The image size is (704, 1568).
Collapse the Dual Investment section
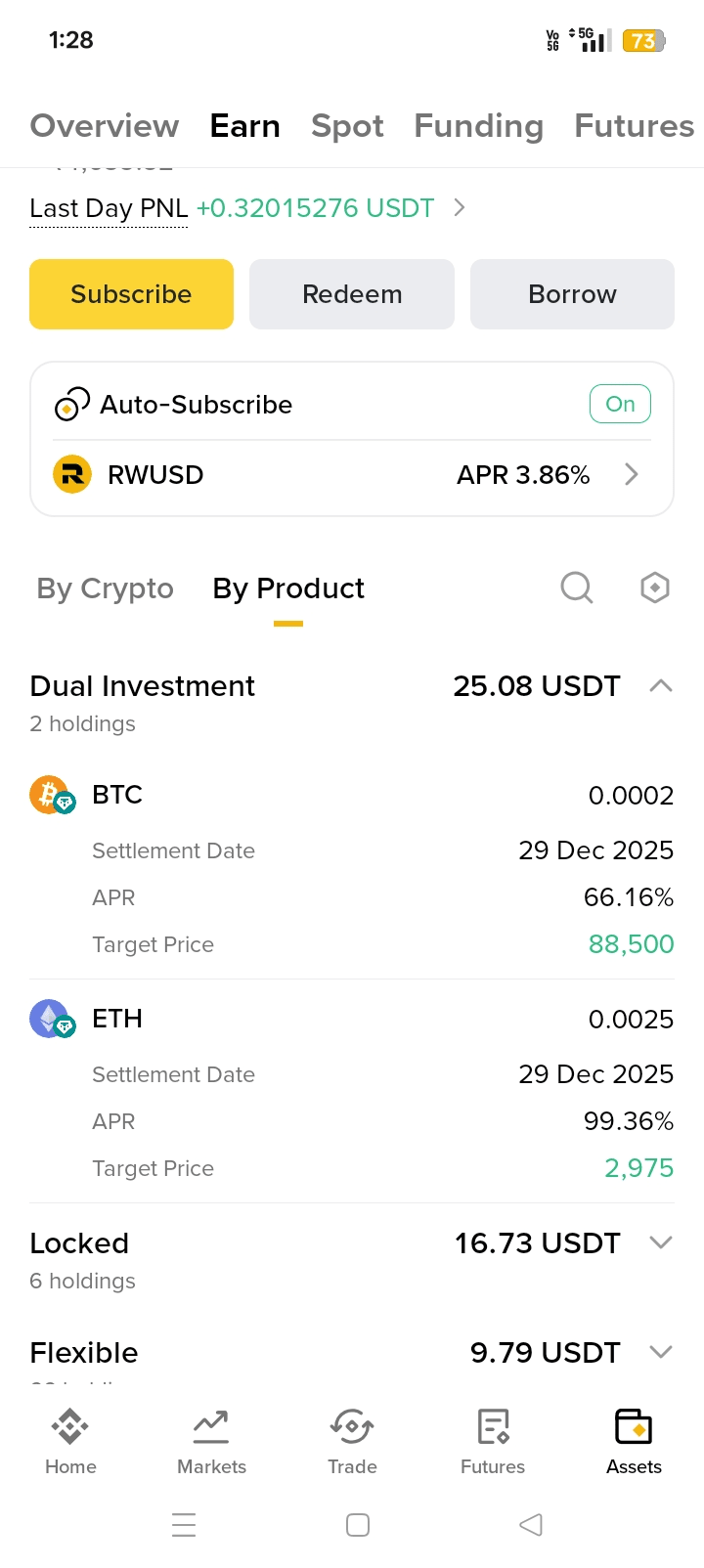661,686
